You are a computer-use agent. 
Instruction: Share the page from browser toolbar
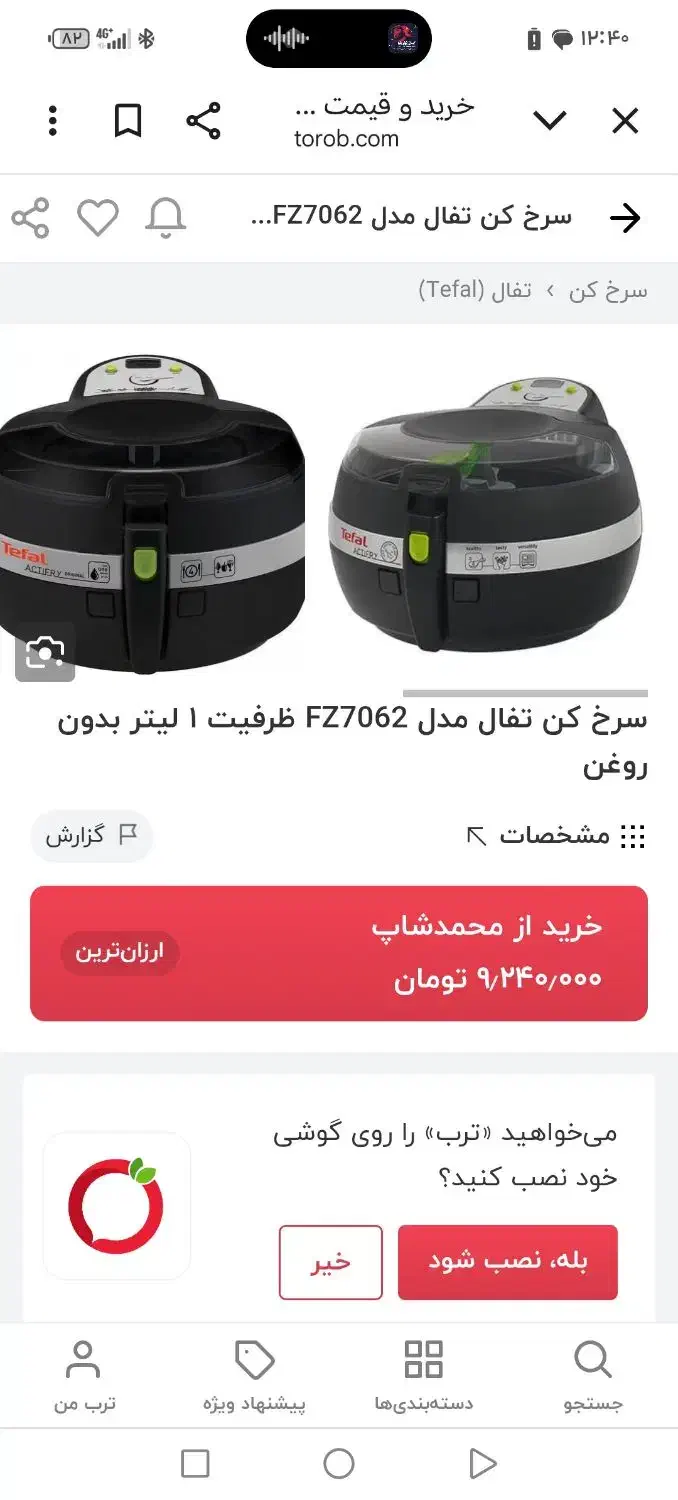(x=204, y=122)
